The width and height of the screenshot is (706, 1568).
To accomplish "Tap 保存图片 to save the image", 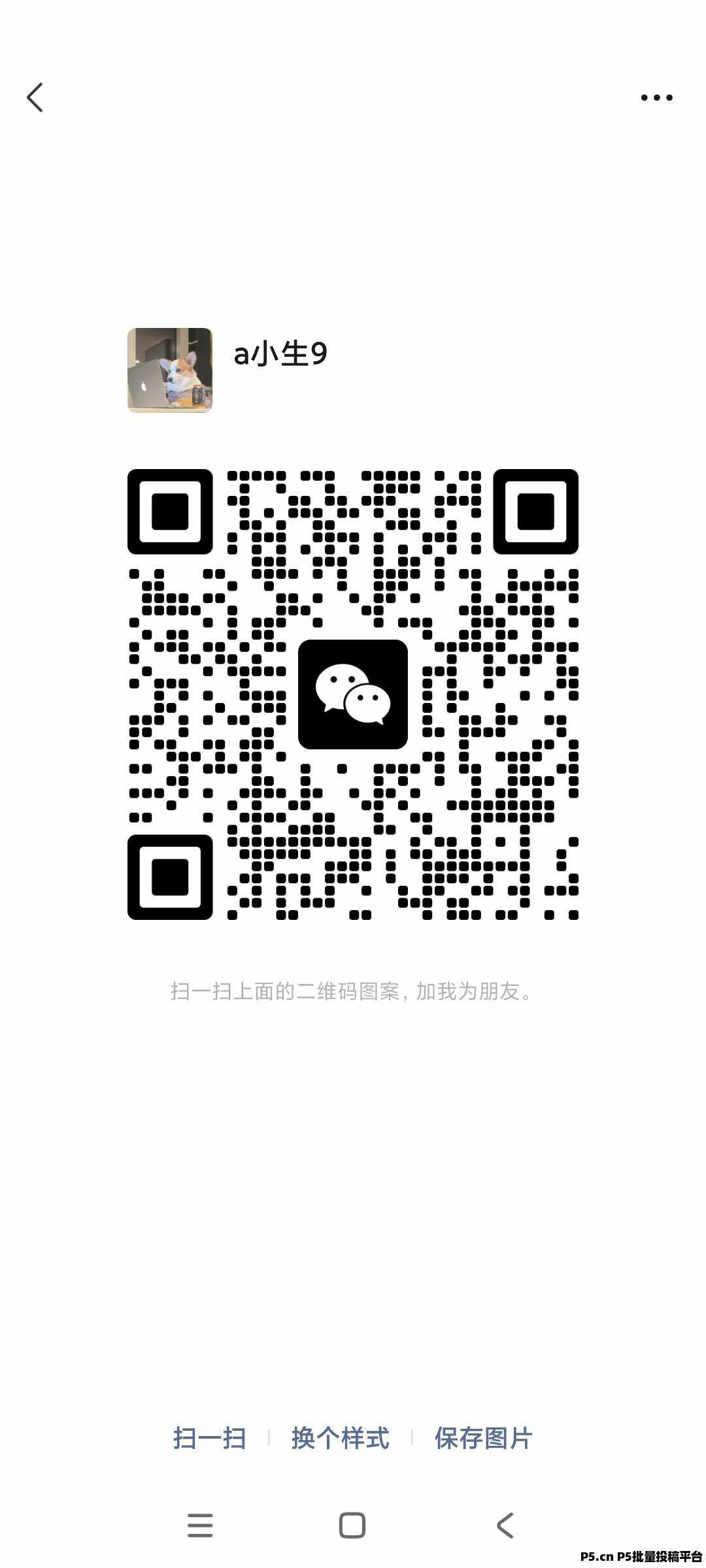I will 483,1439.
